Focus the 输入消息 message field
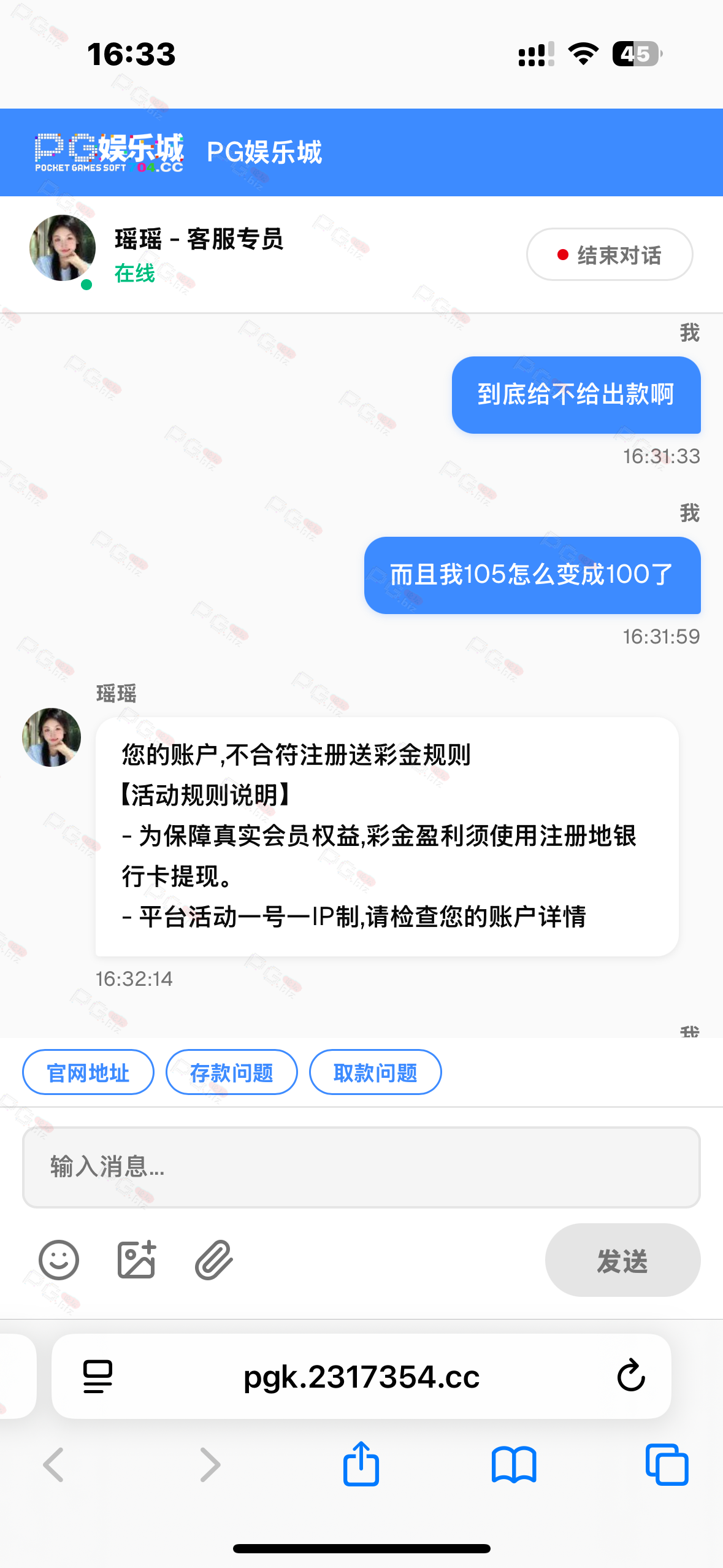 click(x=361, y=1167)
